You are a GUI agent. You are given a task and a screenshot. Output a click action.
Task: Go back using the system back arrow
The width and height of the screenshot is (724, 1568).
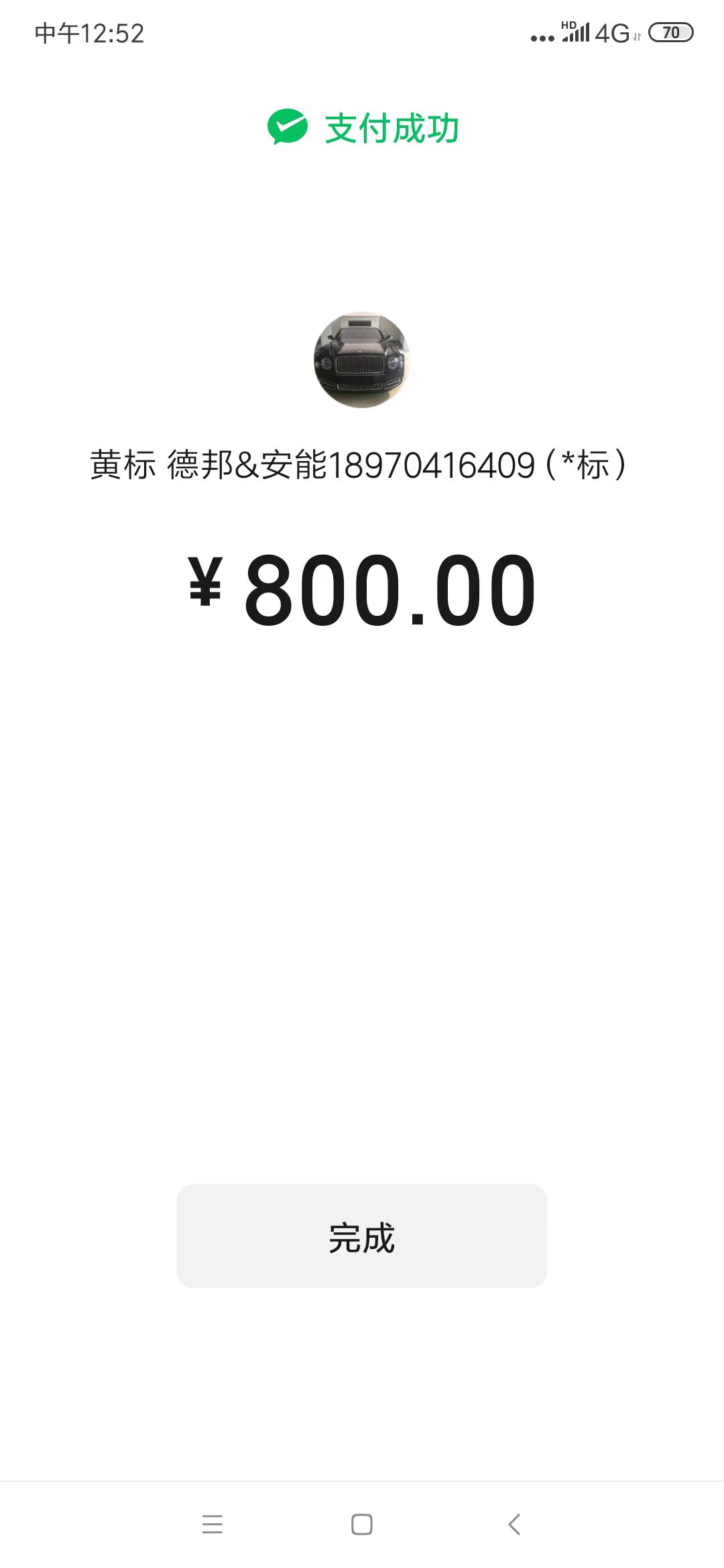point(514,1524)
